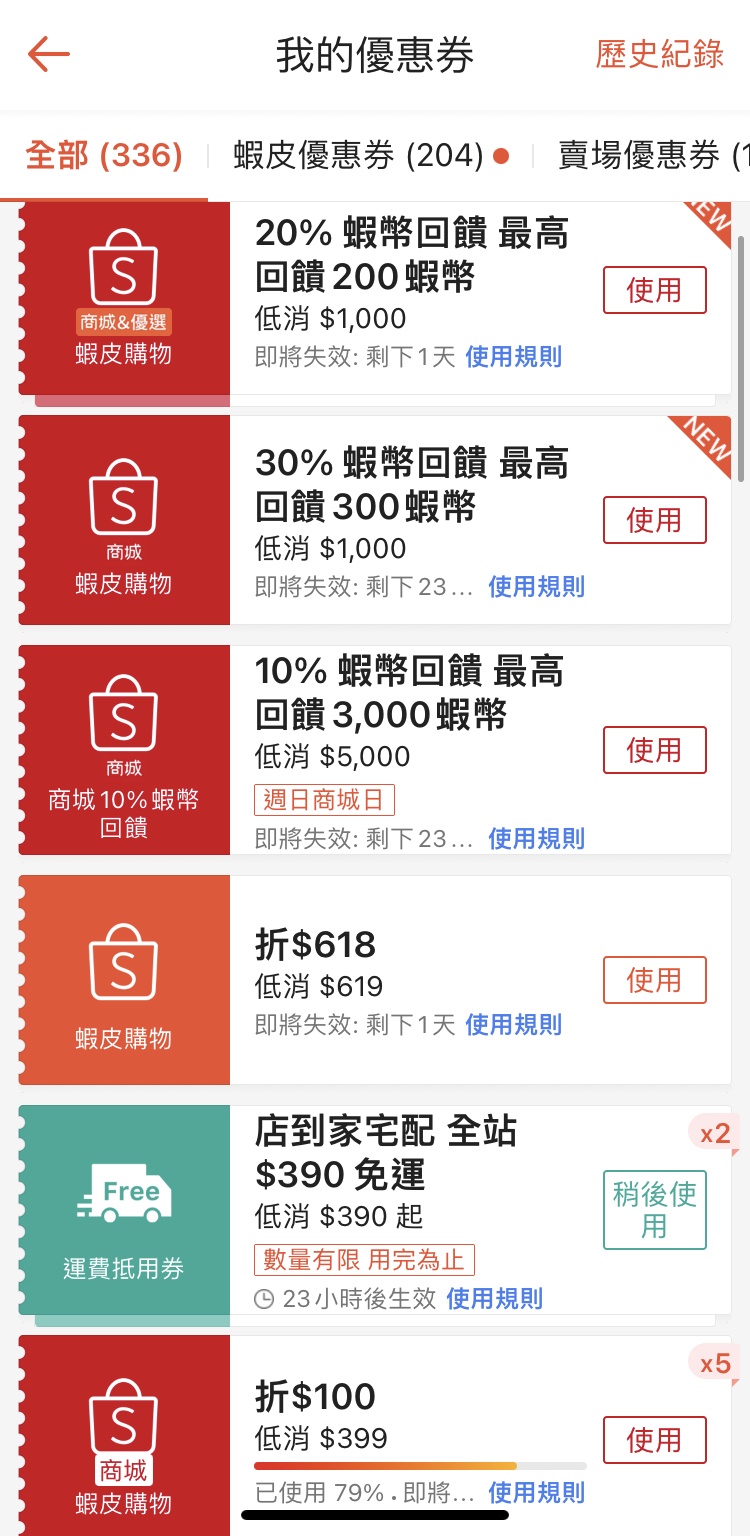Read 使用規則 for the 折$618 voucher
This screenshot has height=1536, width=750.
click(x=513, y=1025)
